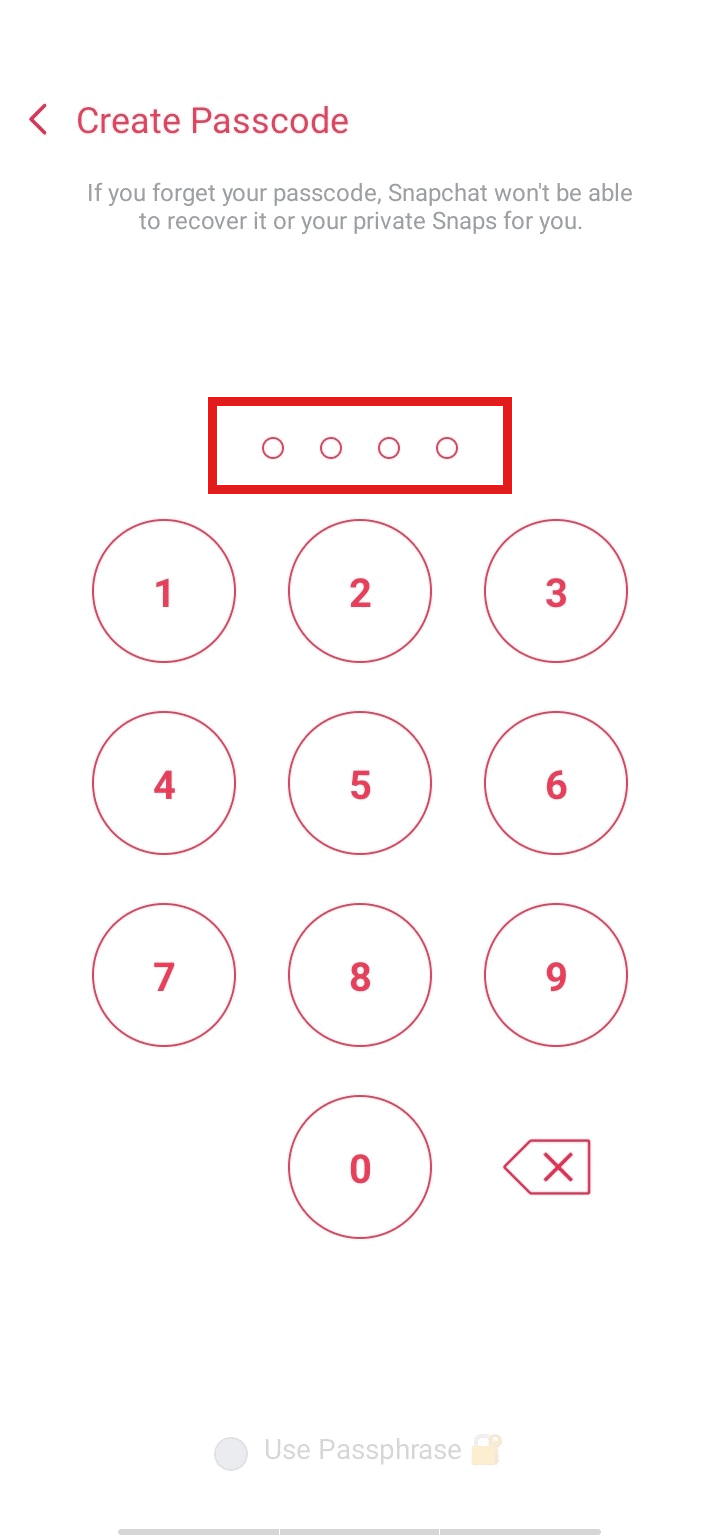Enter digit 7 on the keypad
Image resolution: width=720 pixels, height=1535 pixels.
(164, 975)
